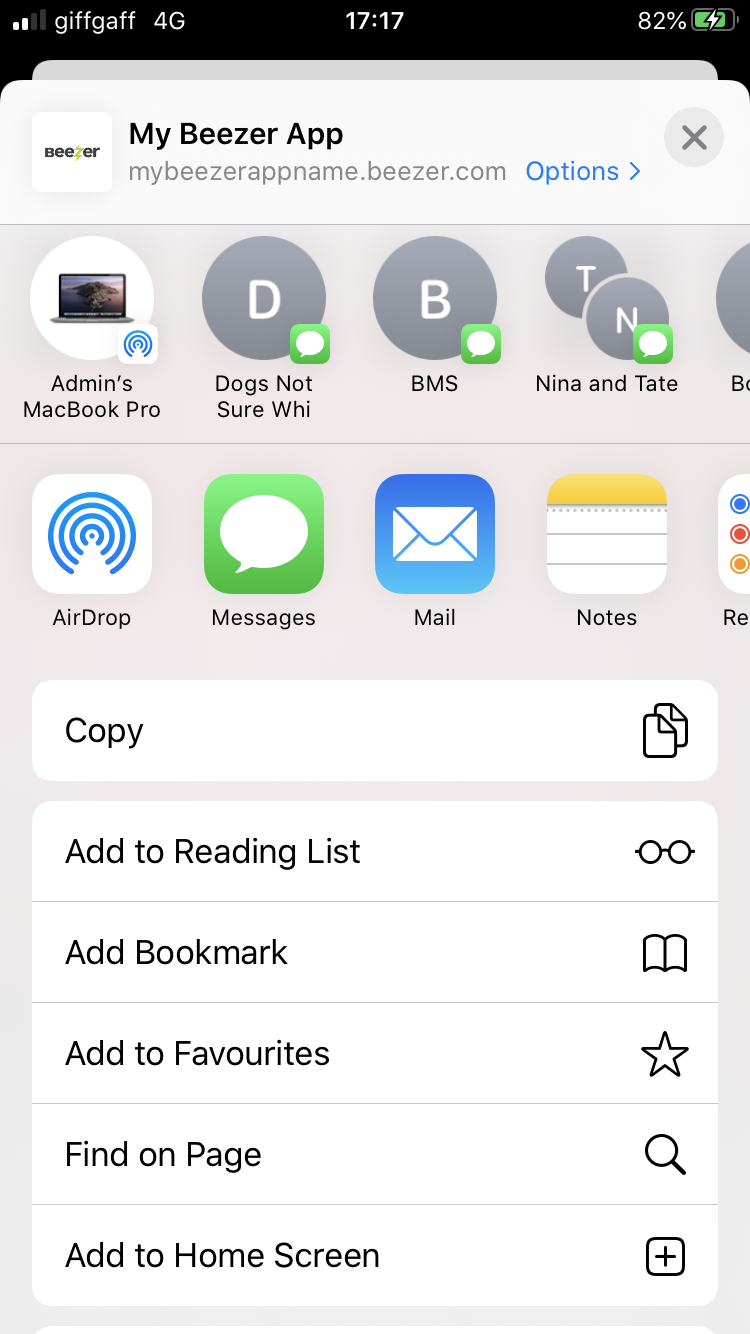Share to Dogs Not Sure Whi contact
The image size is (750, 1334).
pos(264,298)
